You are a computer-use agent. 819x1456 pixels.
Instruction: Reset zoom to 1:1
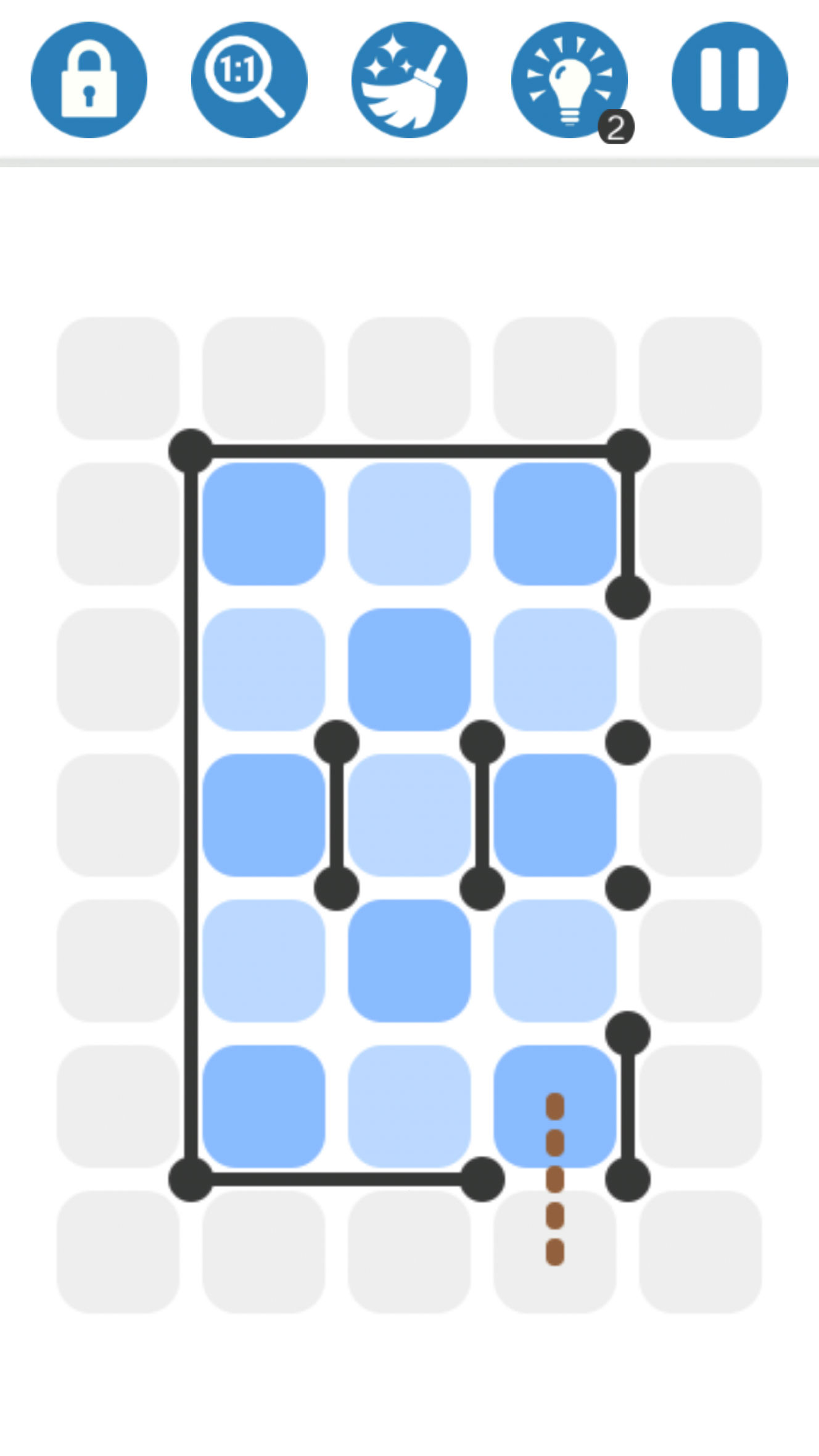[249, 80]
